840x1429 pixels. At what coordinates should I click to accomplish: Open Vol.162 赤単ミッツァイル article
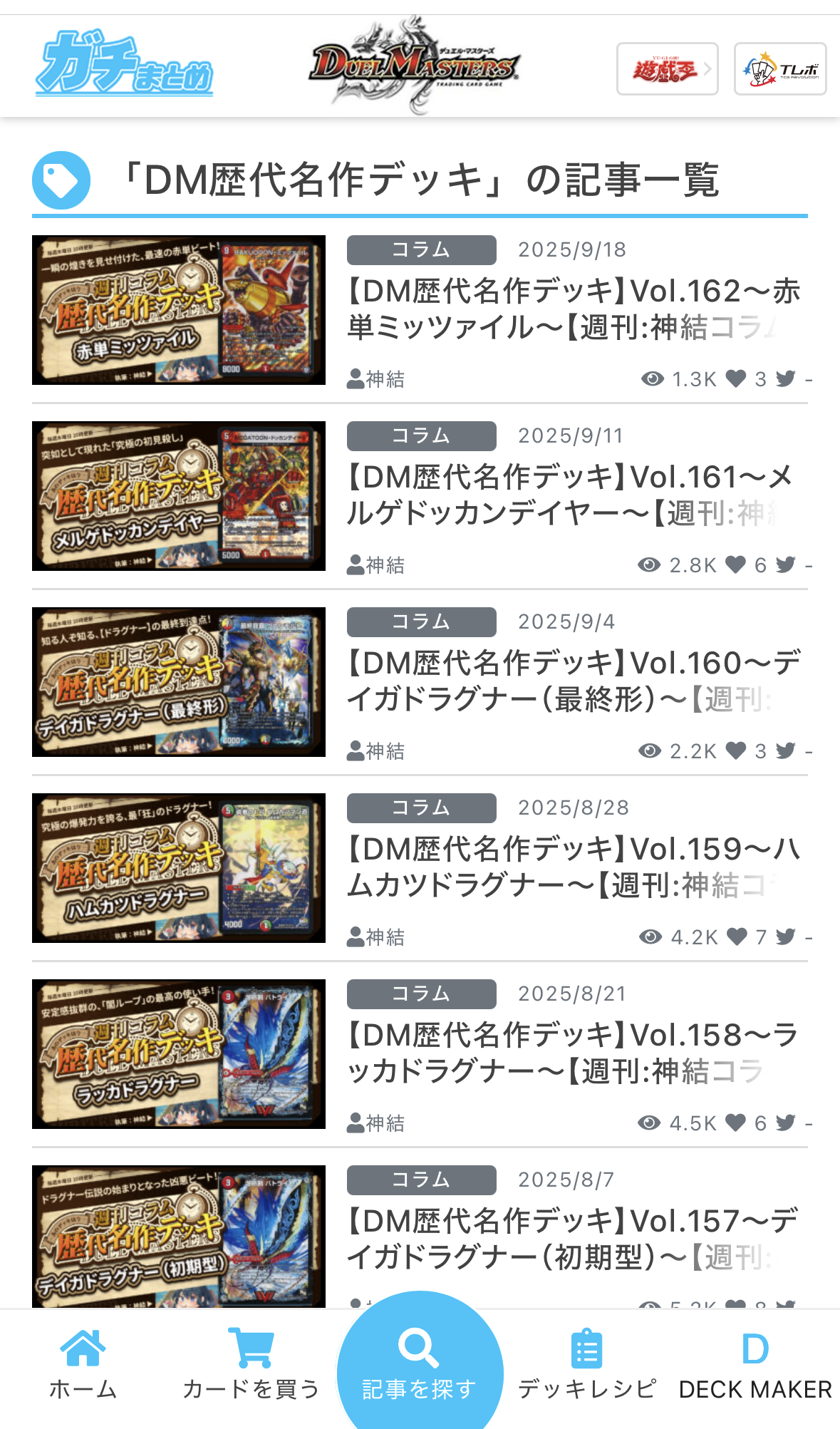(x=574, y=309)
